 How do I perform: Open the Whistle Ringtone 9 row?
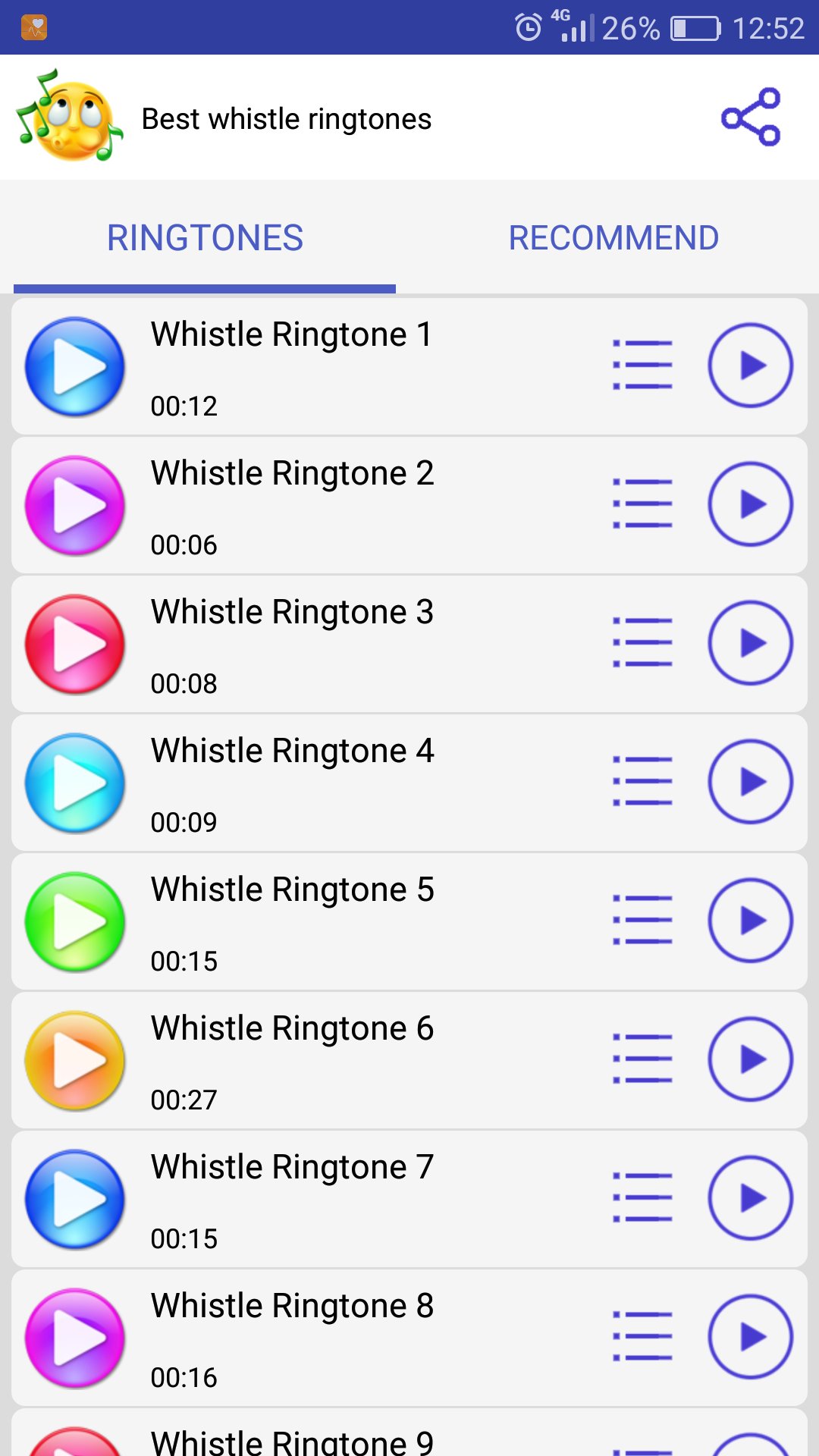292,1441
